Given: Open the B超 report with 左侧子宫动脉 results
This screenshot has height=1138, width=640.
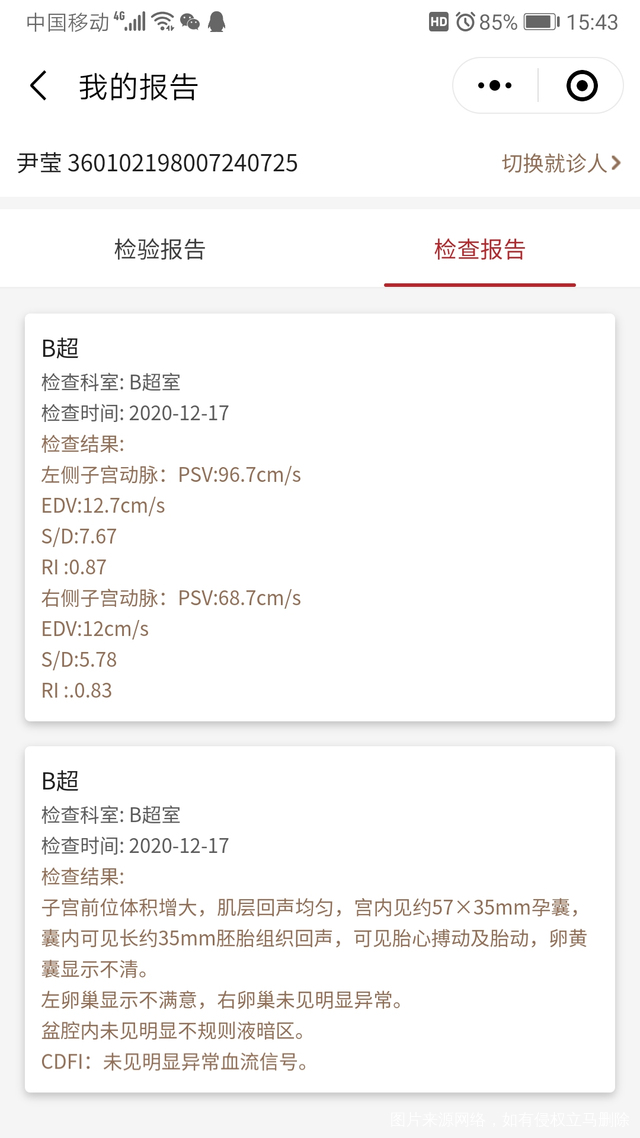Looking at the screenshot, I should click(320, 517).
